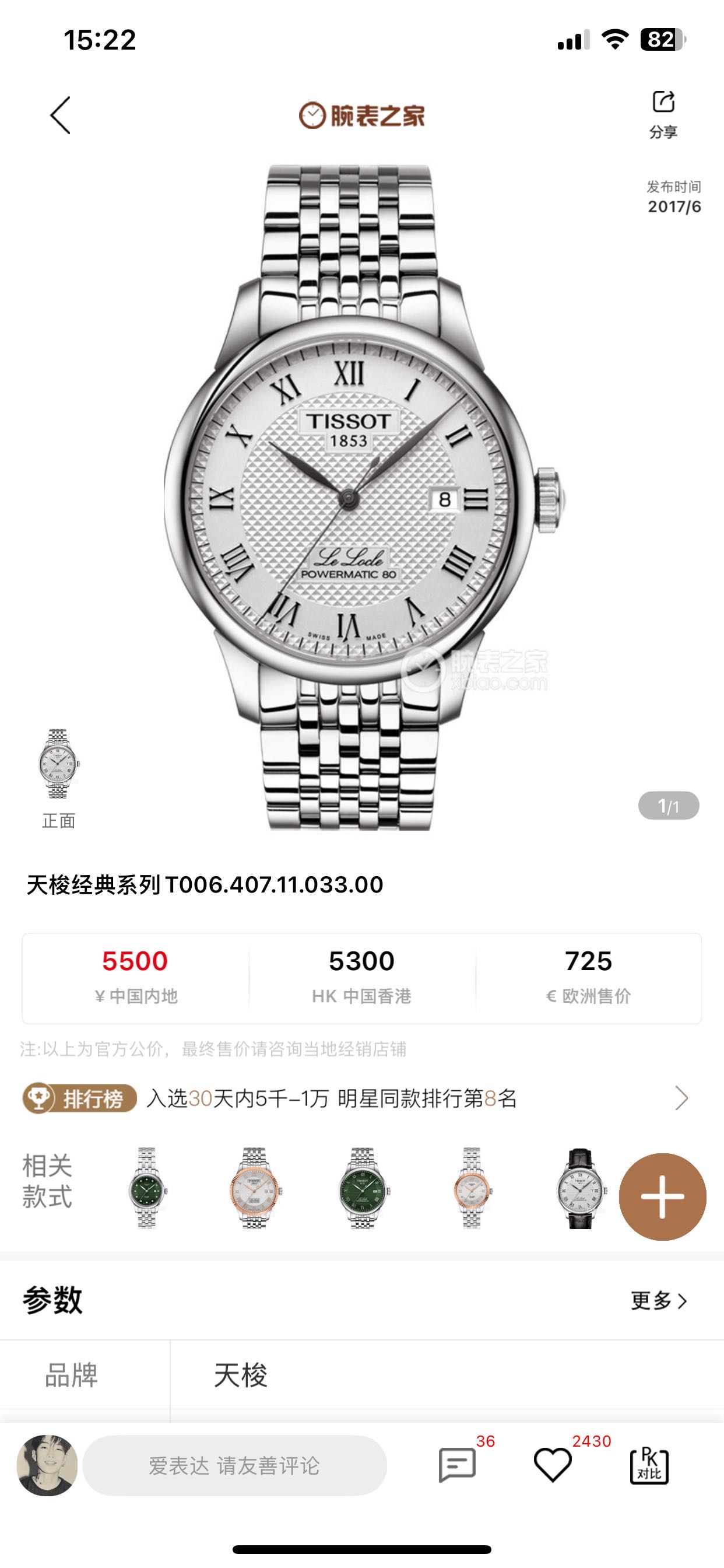724x1568 pixels.
Task: Like this watch with the heart
Action: pos(553,1466)
